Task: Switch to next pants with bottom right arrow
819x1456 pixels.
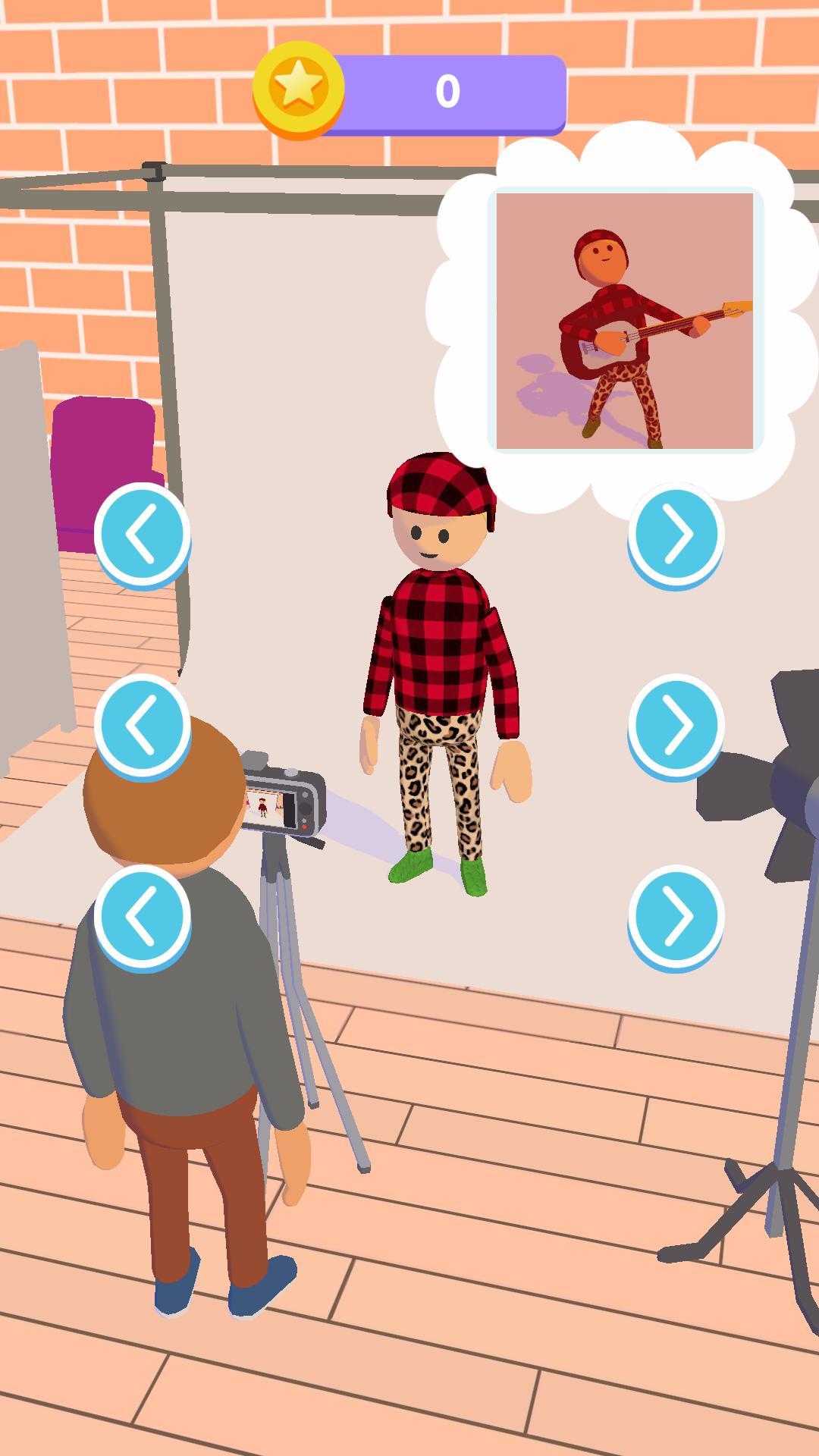Action: [x=676, y=916]
